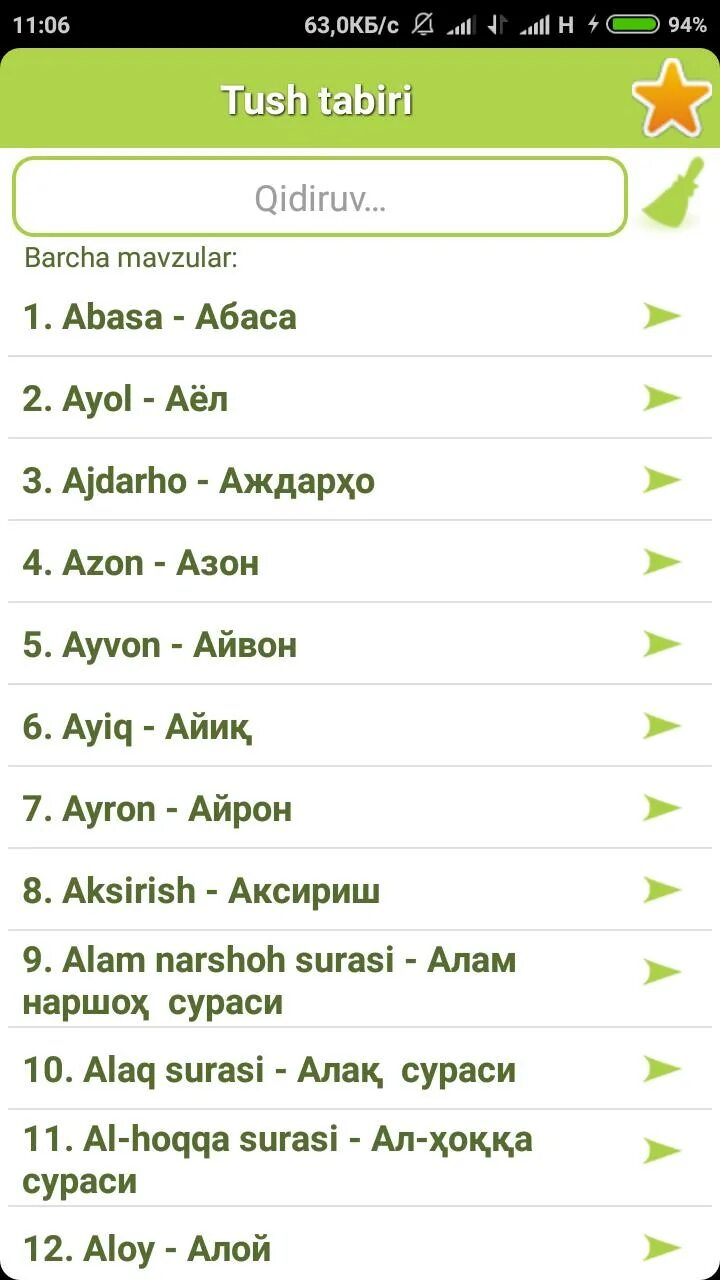Clear search with the broom icon
The width and height of the screenshot is (720, 1280).
(673, 193)
